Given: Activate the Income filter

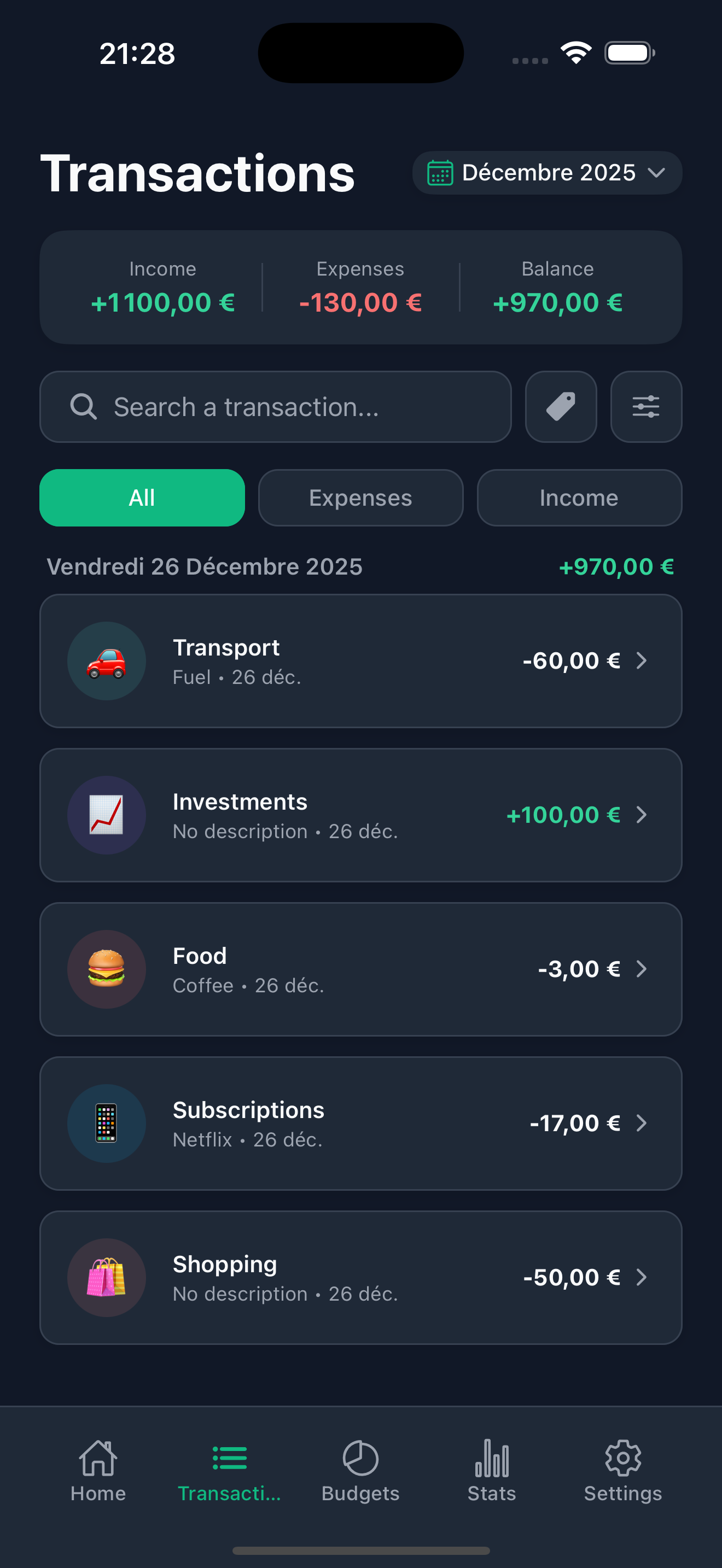Looking at the screenshot, I should click(578, 498).
